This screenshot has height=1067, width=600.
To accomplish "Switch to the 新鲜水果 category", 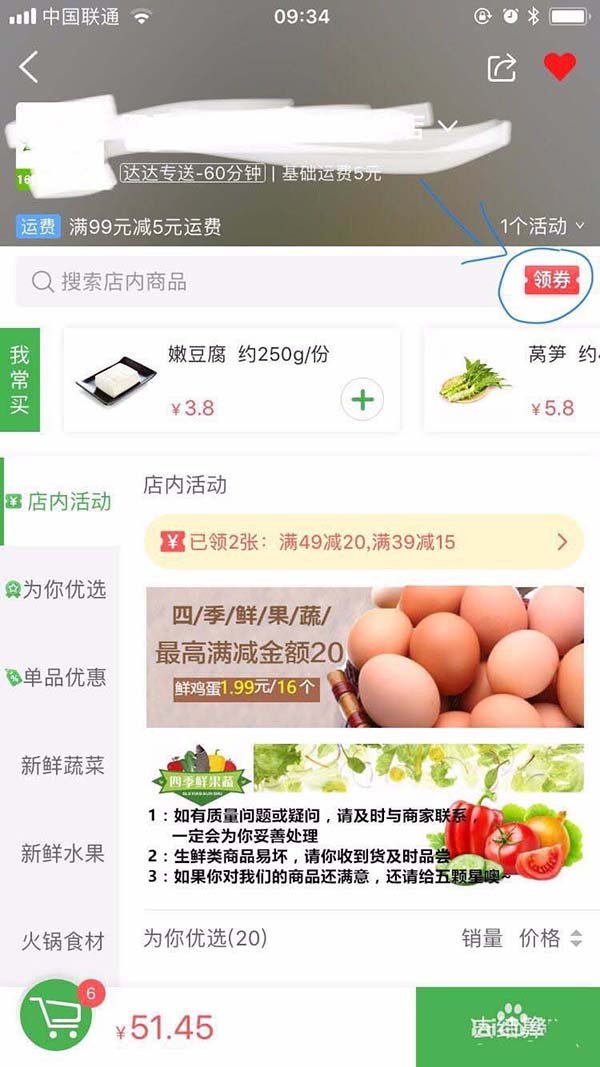I will (62, 854).
